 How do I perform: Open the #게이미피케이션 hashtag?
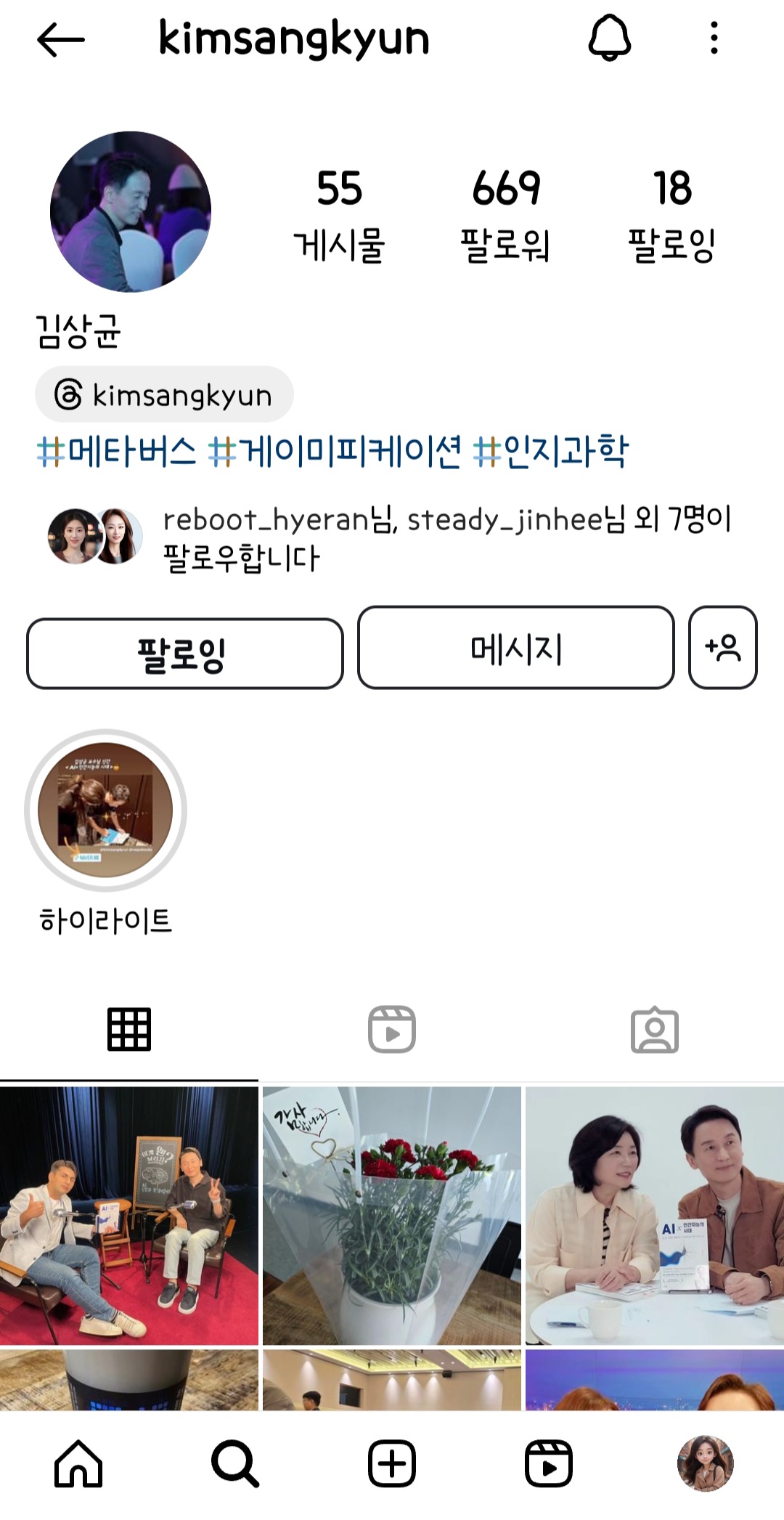335,451
